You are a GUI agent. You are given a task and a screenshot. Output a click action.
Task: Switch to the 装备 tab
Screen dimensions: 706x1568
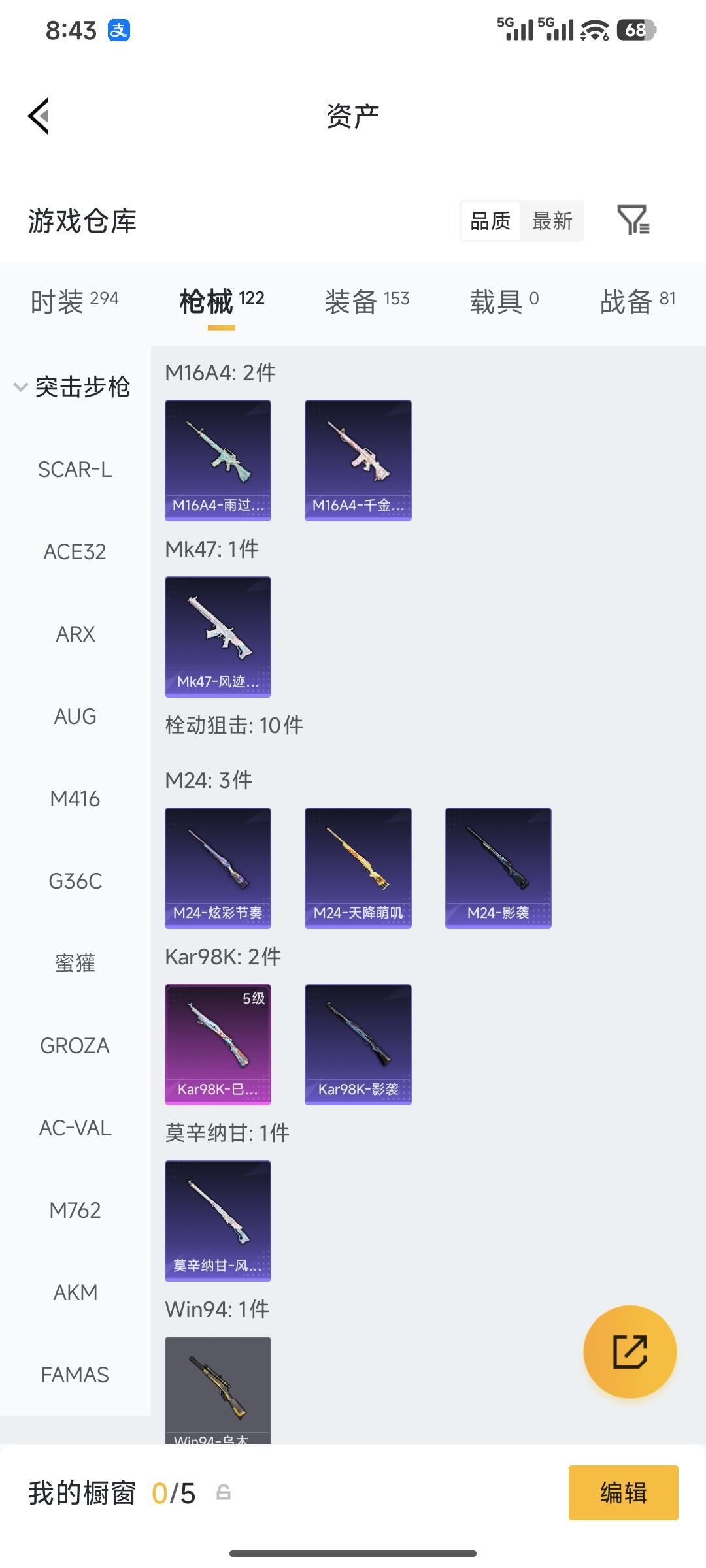(367, 301)
